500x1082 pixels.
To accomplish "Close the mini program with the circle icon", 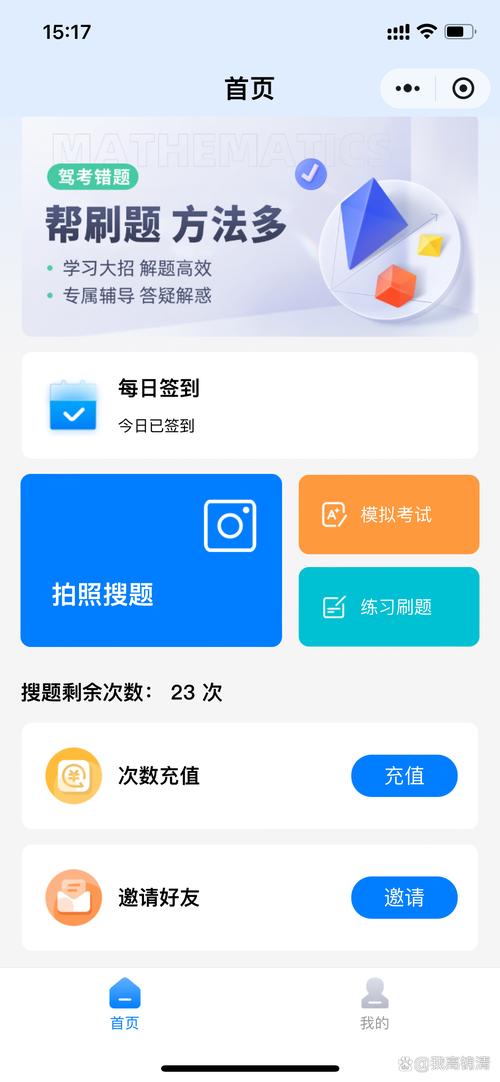I will 463,88.
